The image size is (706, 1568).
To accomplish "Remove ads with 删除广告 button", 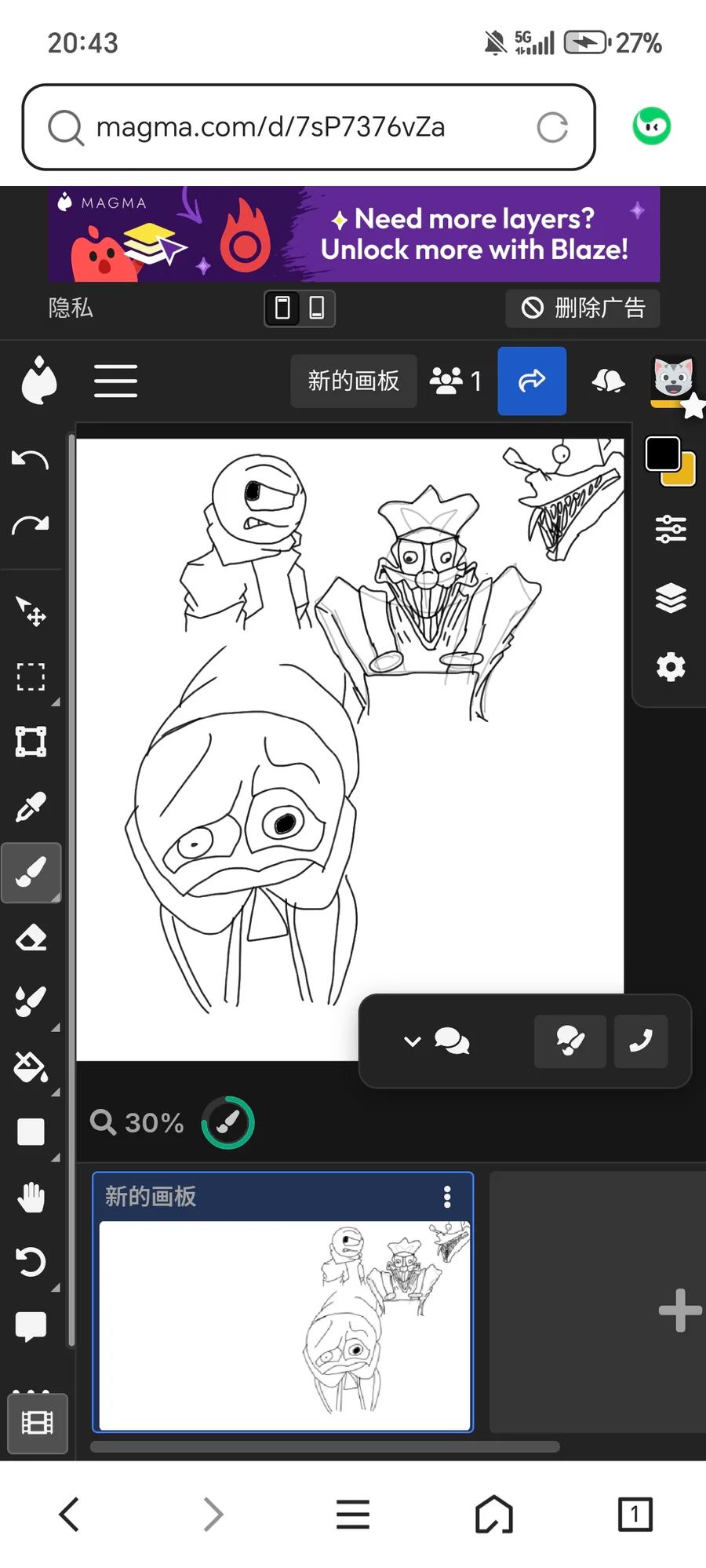I will point(583,308).
